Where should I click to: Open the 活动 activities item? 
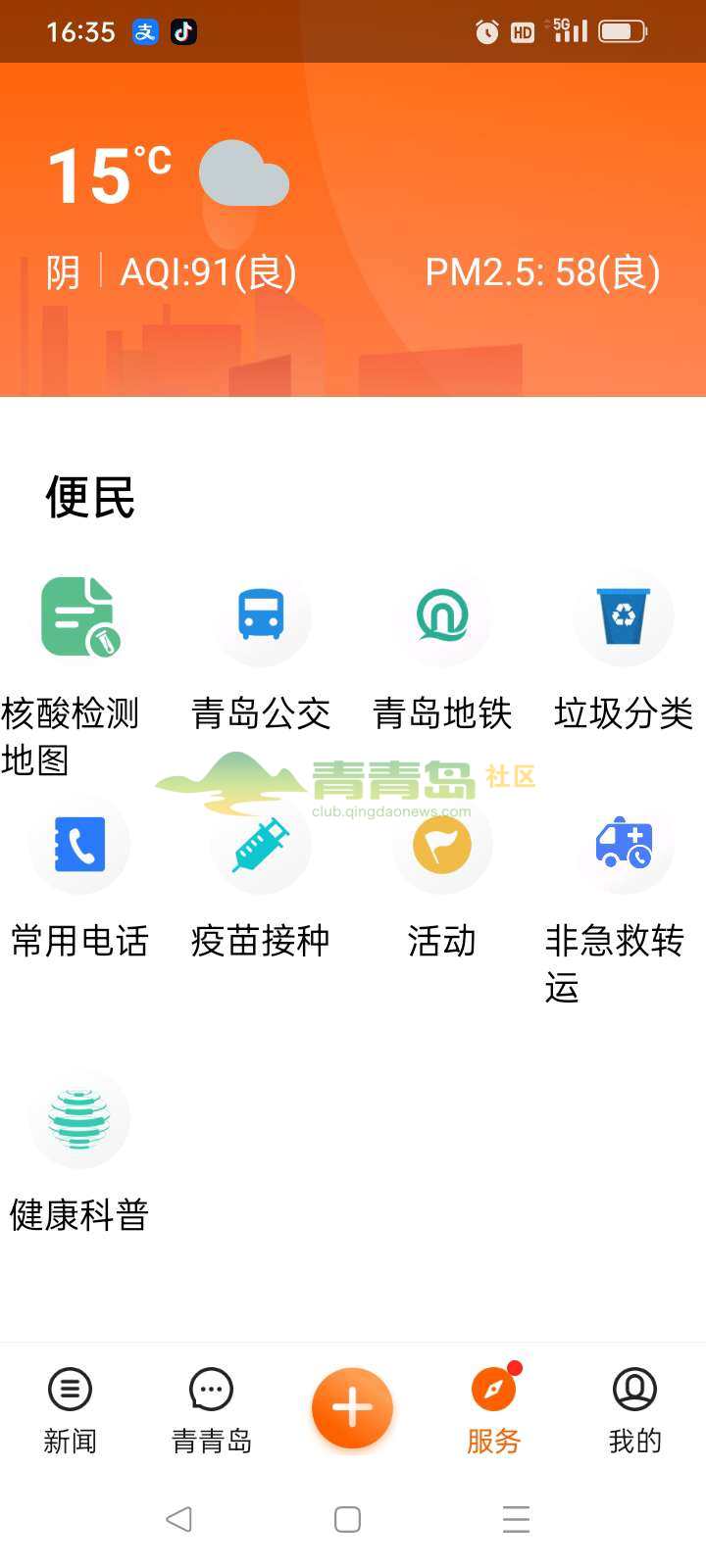coord(442,845)
